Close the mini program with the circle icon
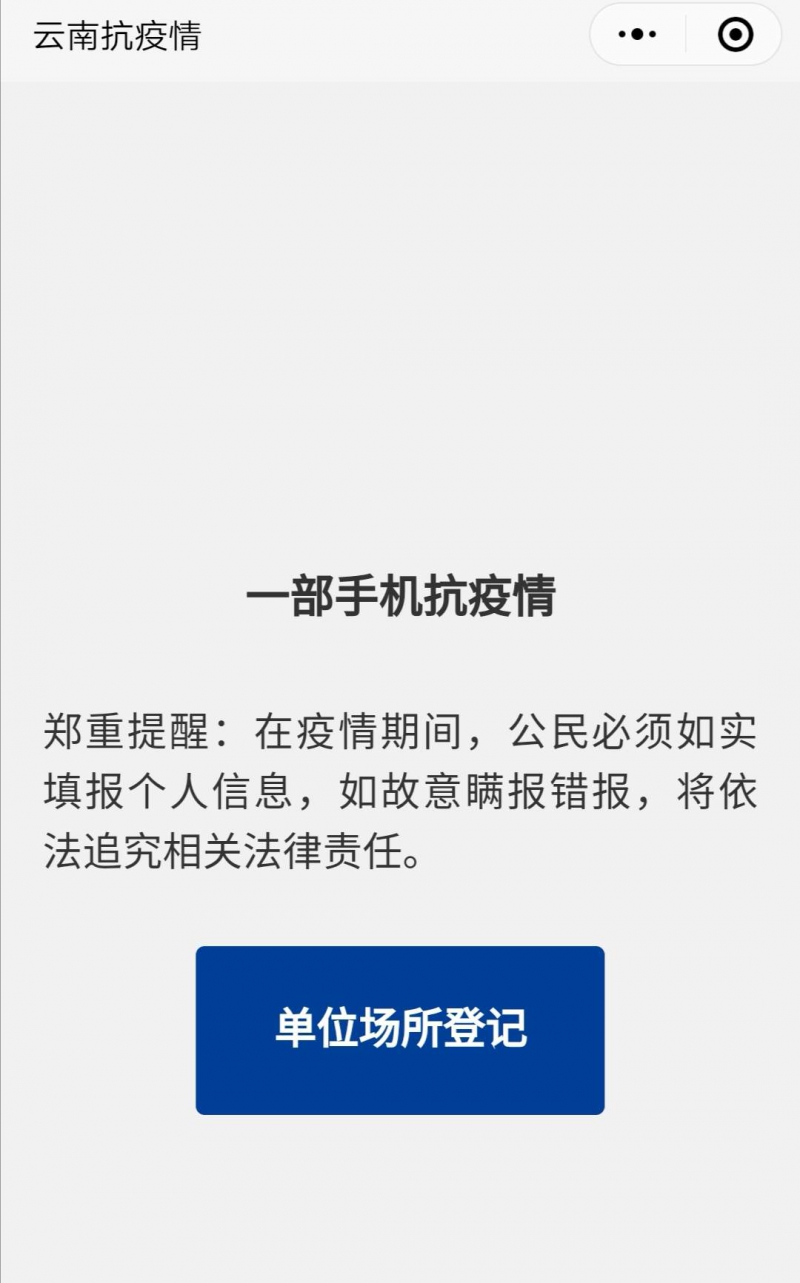The width and height of the screenshot is (800, 1283). click(x=735, y=35)
